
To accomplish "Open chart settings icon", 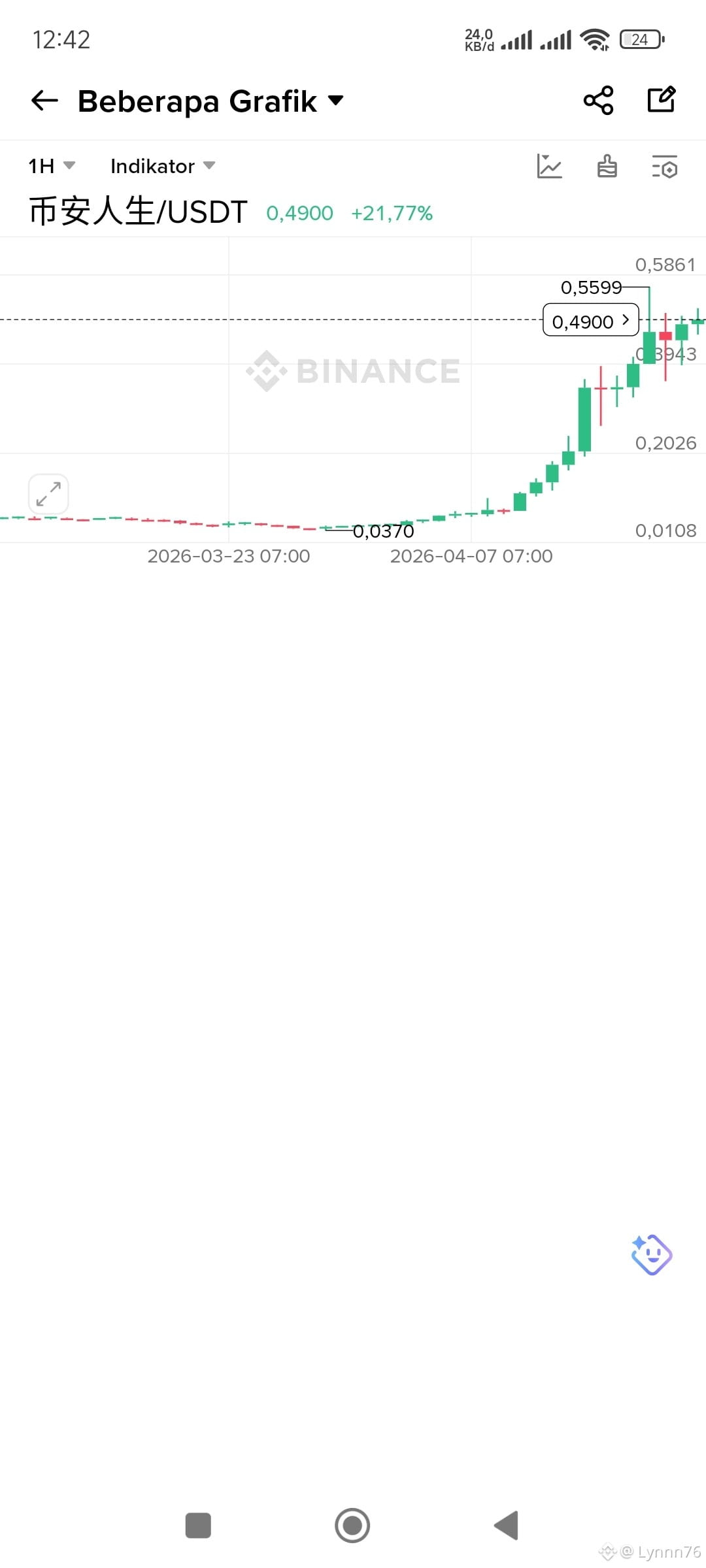I will tap(665, 167).
